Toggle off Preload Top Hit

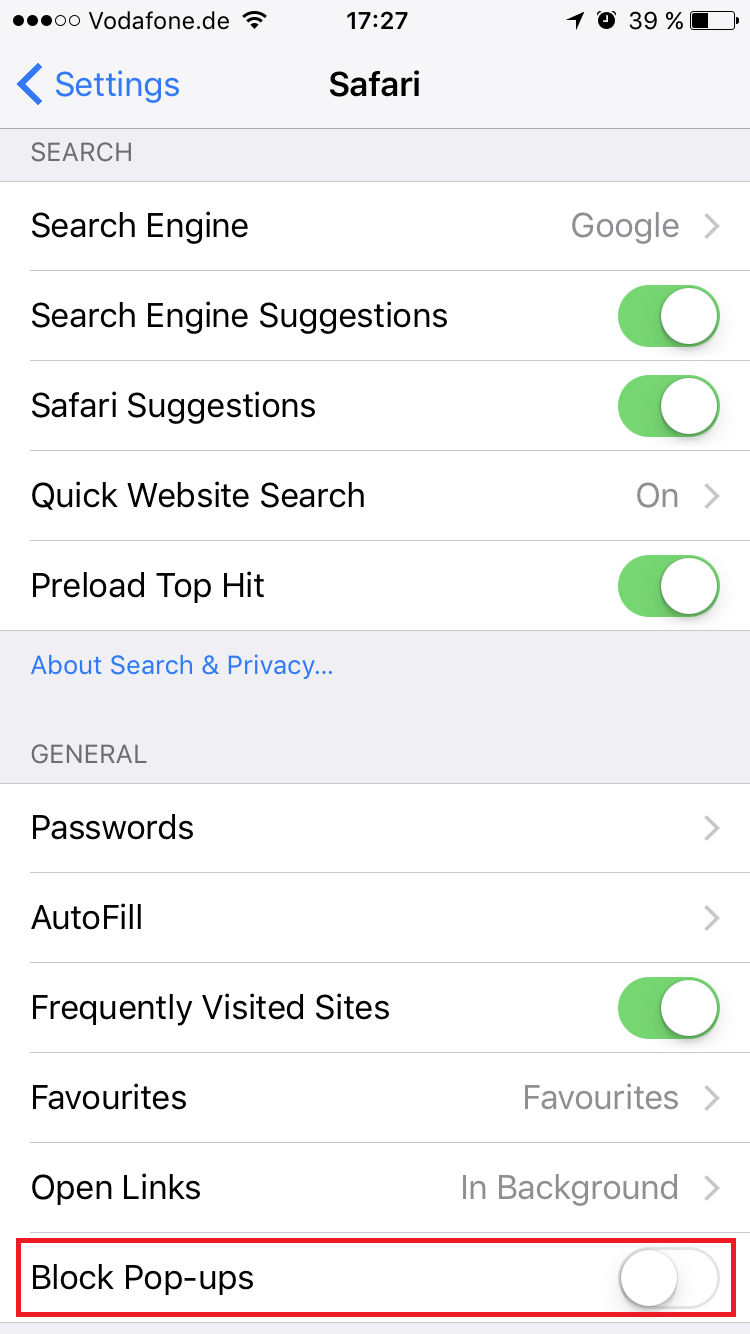(669, 586)
